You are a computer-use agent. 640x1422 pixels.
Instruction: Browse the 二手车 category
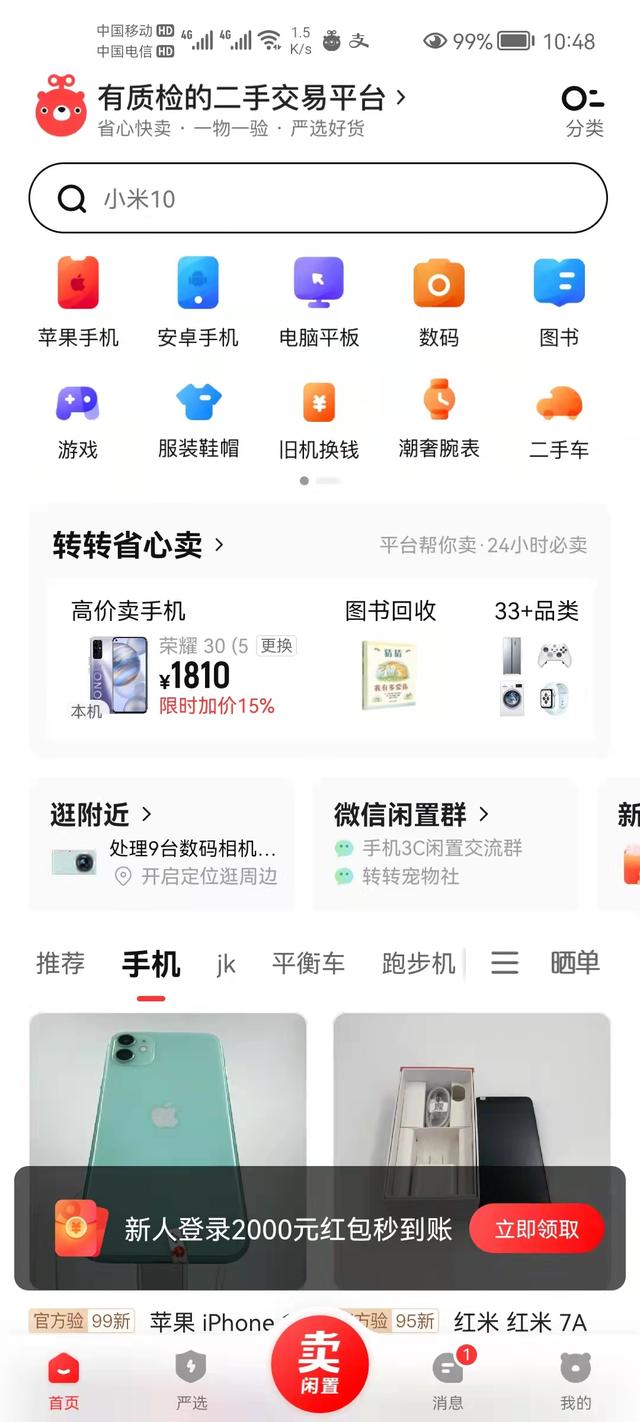tap(559, 420)
